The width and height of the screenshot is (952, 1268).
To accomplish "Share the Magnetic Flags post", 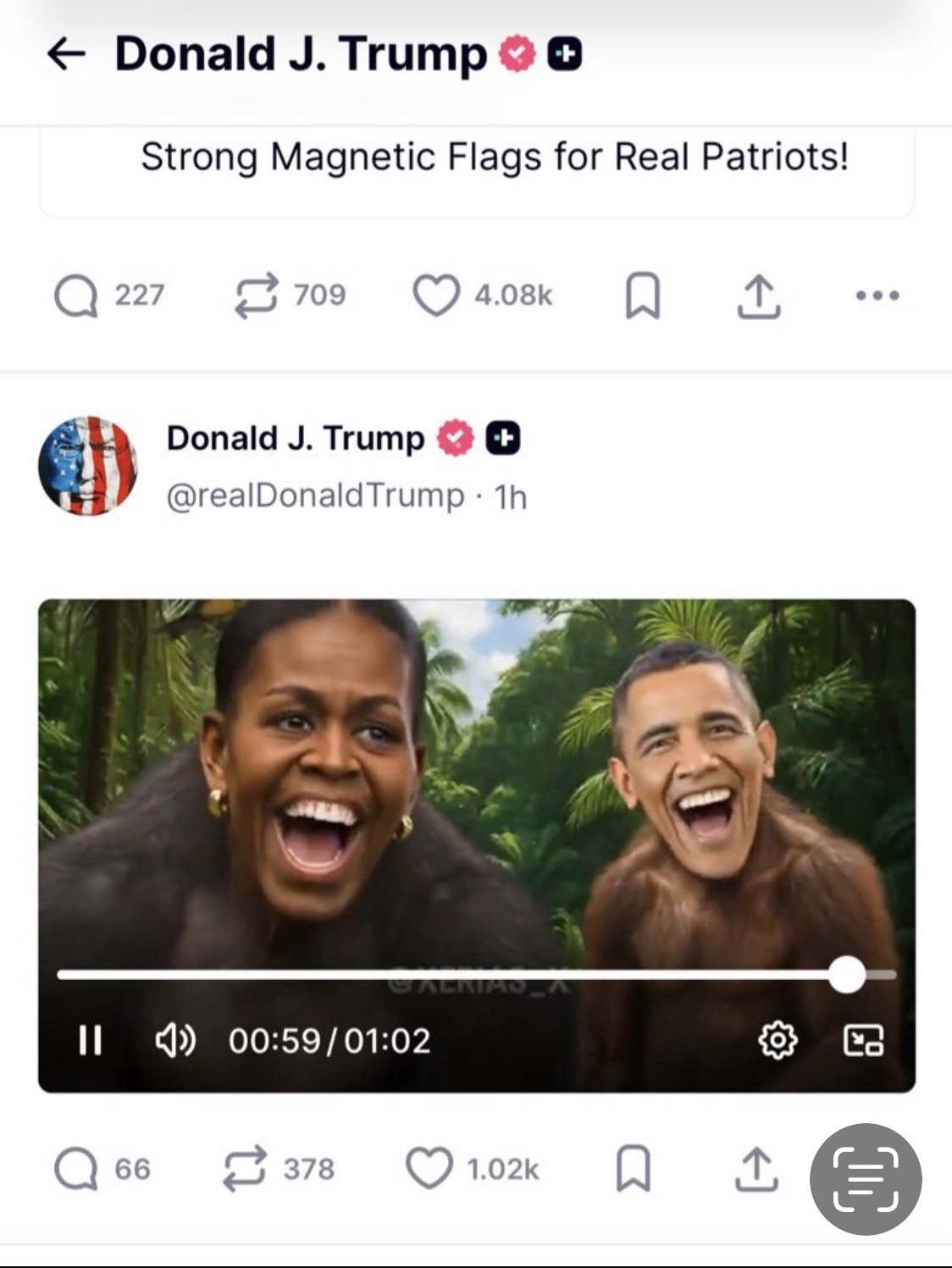I will [x=758, y=296].
